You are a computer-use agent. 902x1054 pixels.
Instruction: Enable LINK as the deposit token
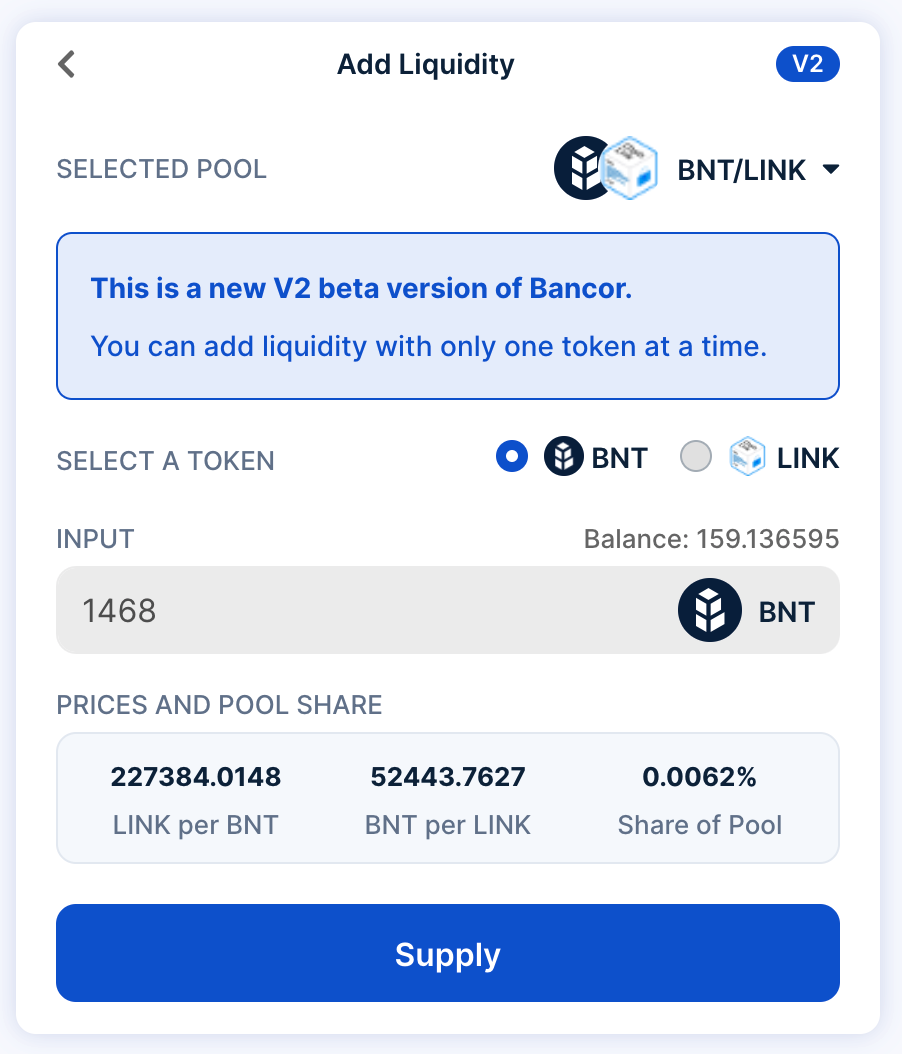tap(695, 456)
